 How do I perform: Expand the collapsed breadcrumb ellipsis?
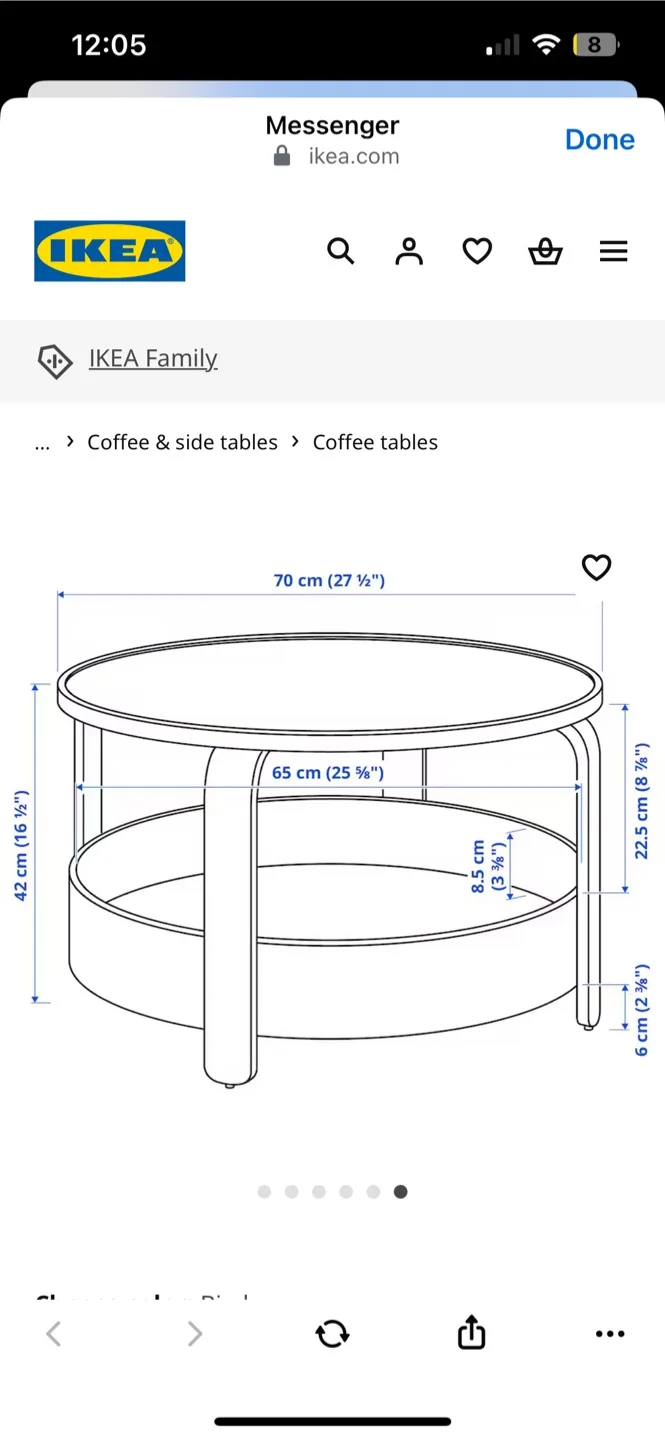click(42, 445)
